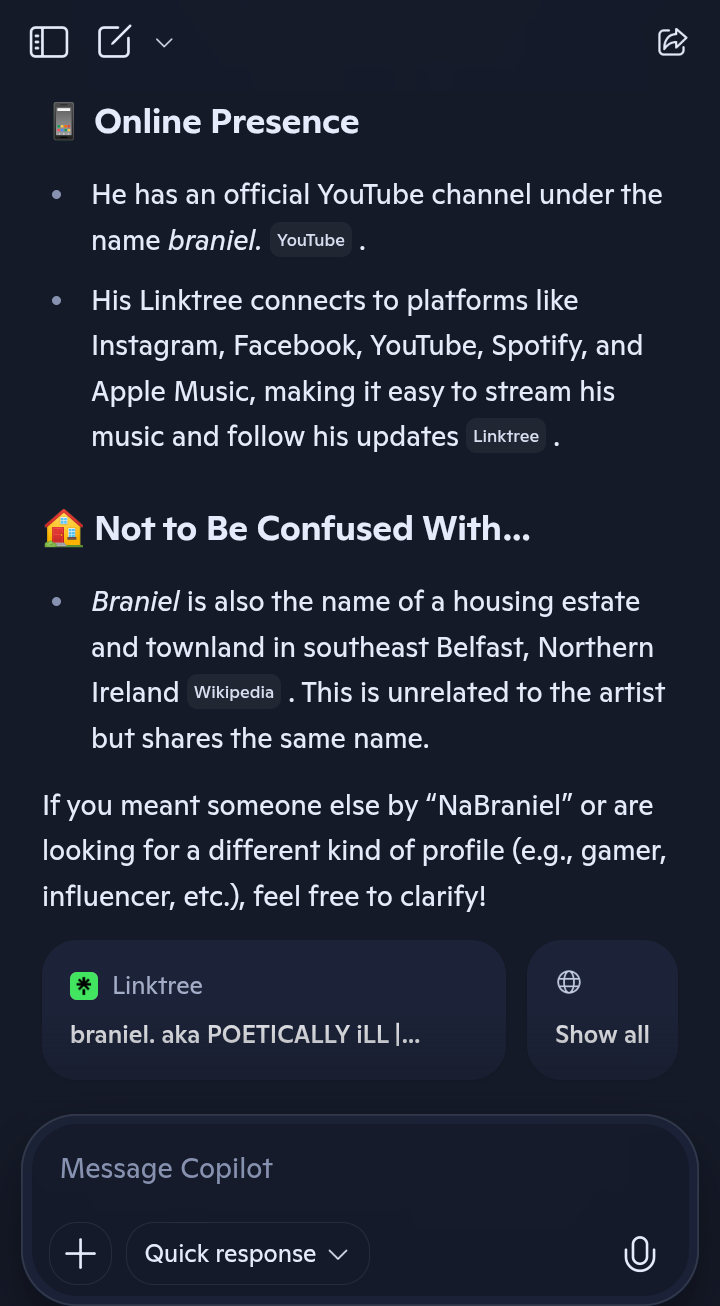This screenshot has width=720, height=1306.
Task: Open the Wikipedia source citation
Action: [x=234, y=692]
